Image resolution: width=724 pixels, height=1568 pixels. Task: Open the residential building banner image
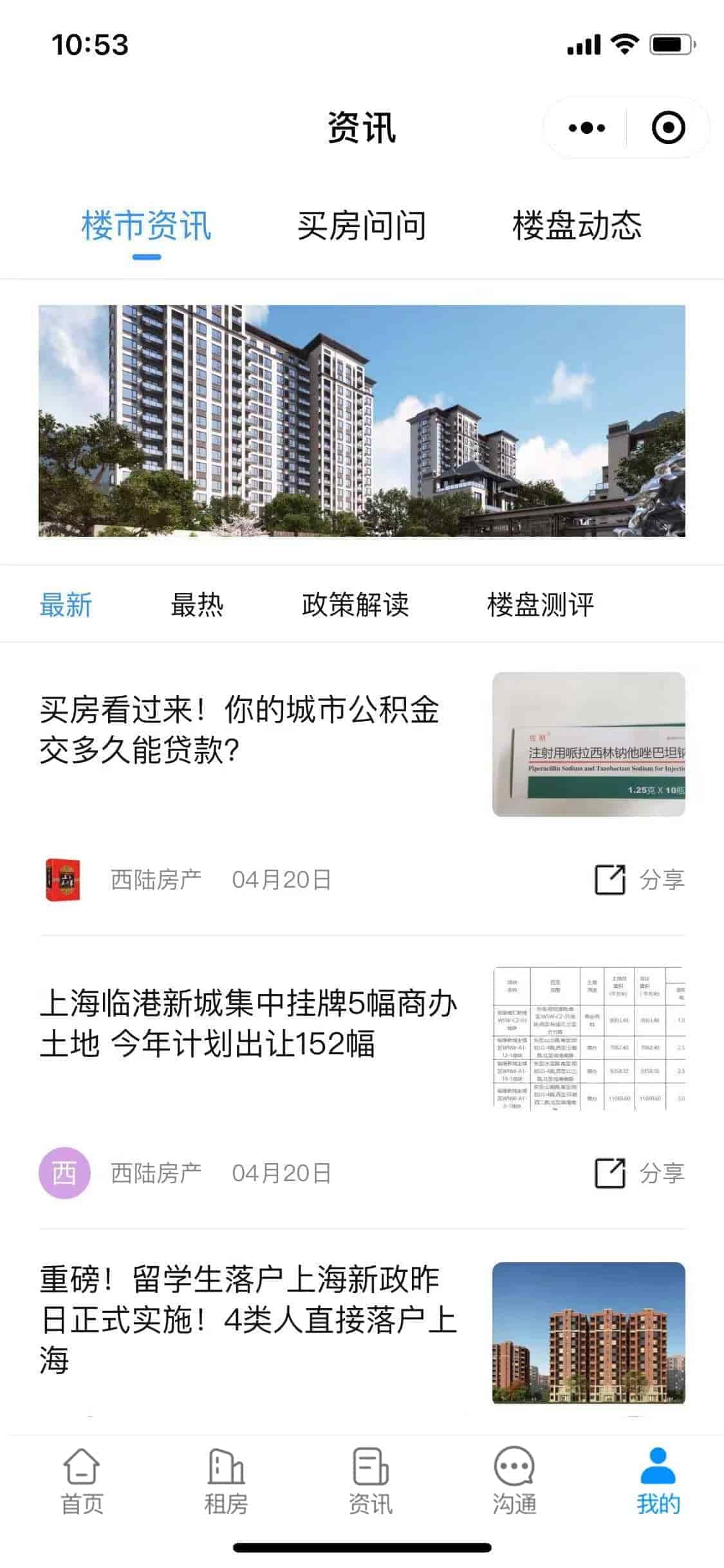pos(362,421)
